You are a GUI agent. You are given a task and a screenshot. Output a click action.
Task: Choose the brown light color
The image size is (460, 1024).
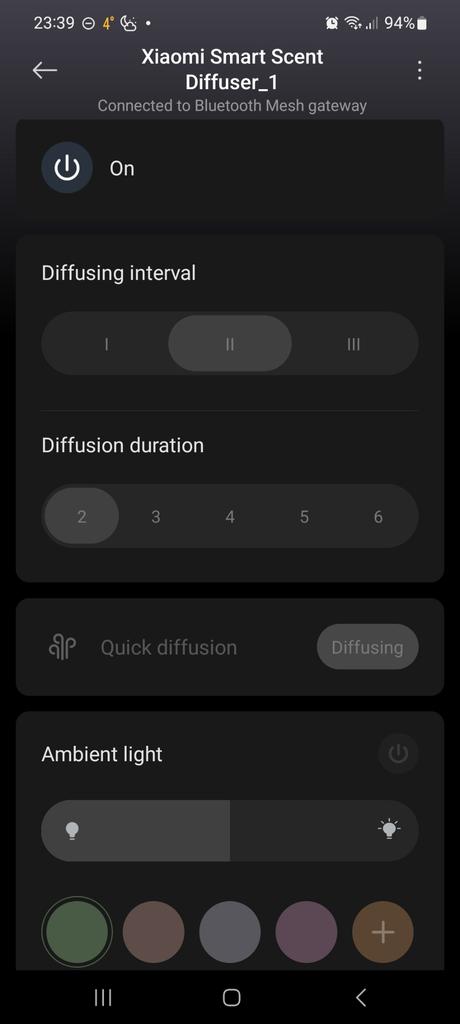coord(154,932)
